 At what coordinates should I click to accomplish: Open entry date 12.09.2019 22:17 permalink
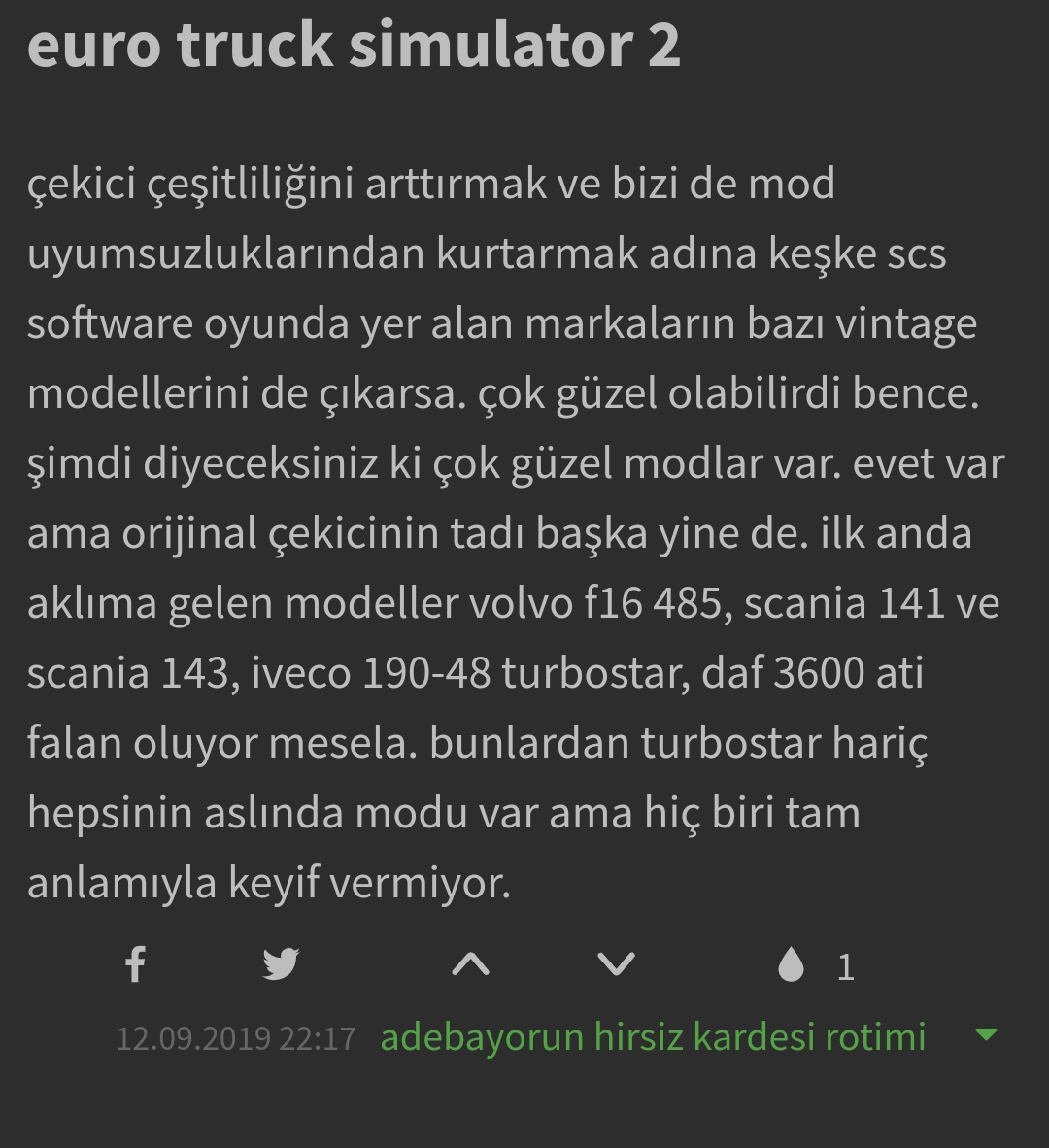click(236, 1039)
